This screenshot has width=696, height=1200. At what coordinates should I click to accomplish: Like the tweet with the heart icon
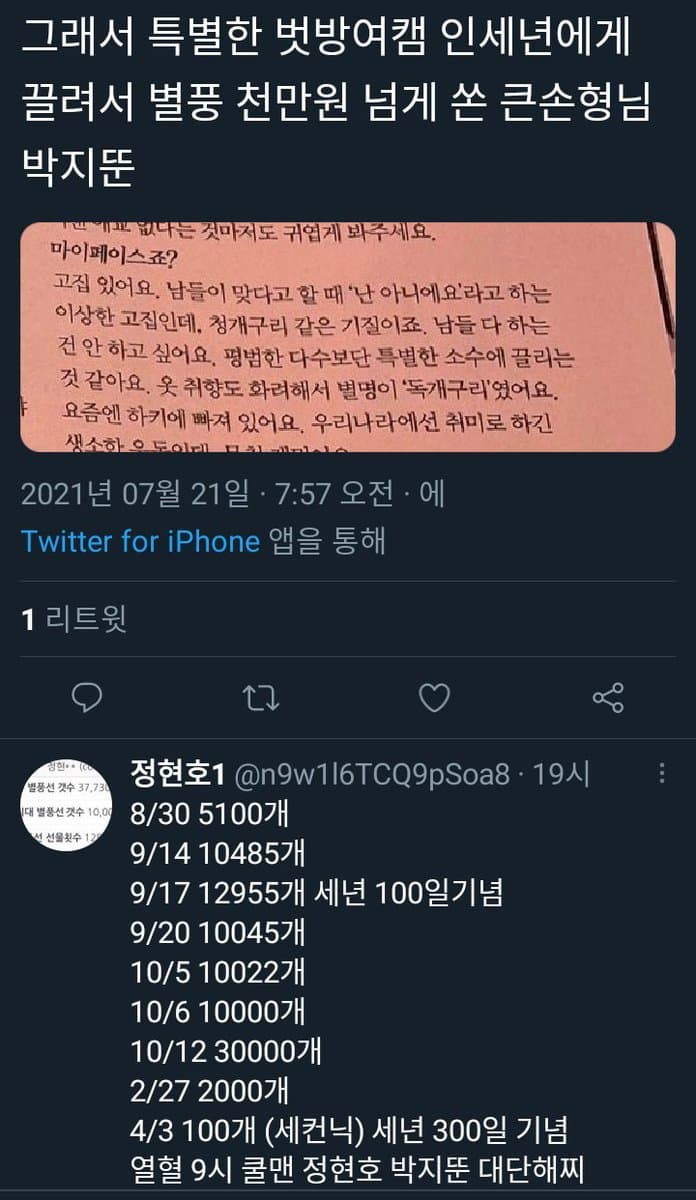point(433,697)
